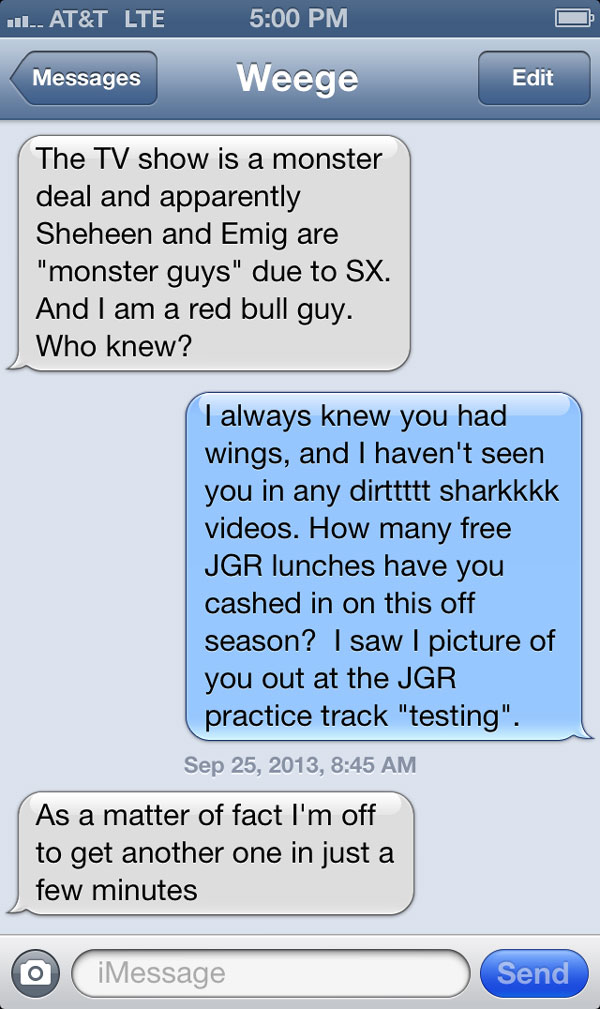Tap the Edit button
600x1009 pixels.
point(532,78)
